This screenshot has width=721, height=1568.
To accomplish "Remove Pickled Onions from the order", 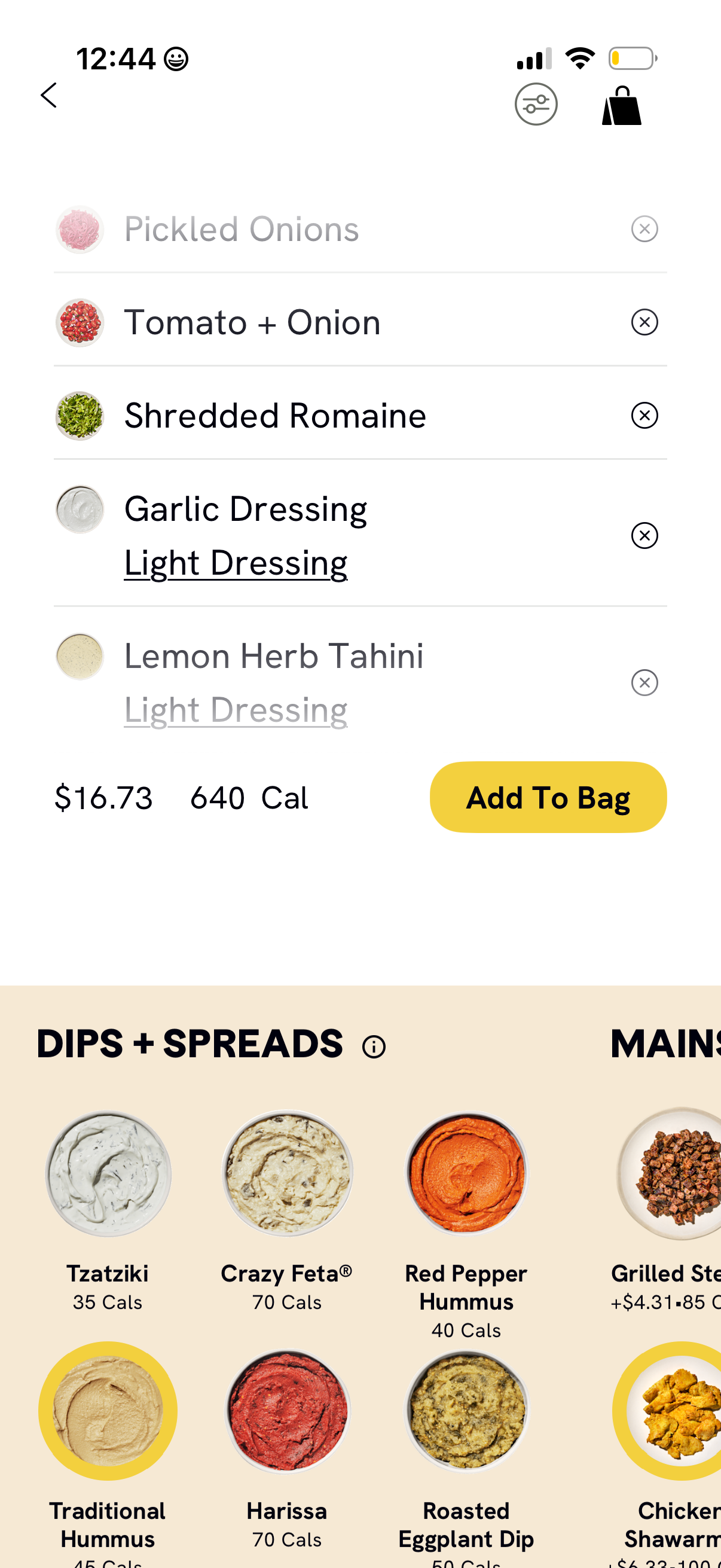I will point(644,229).
